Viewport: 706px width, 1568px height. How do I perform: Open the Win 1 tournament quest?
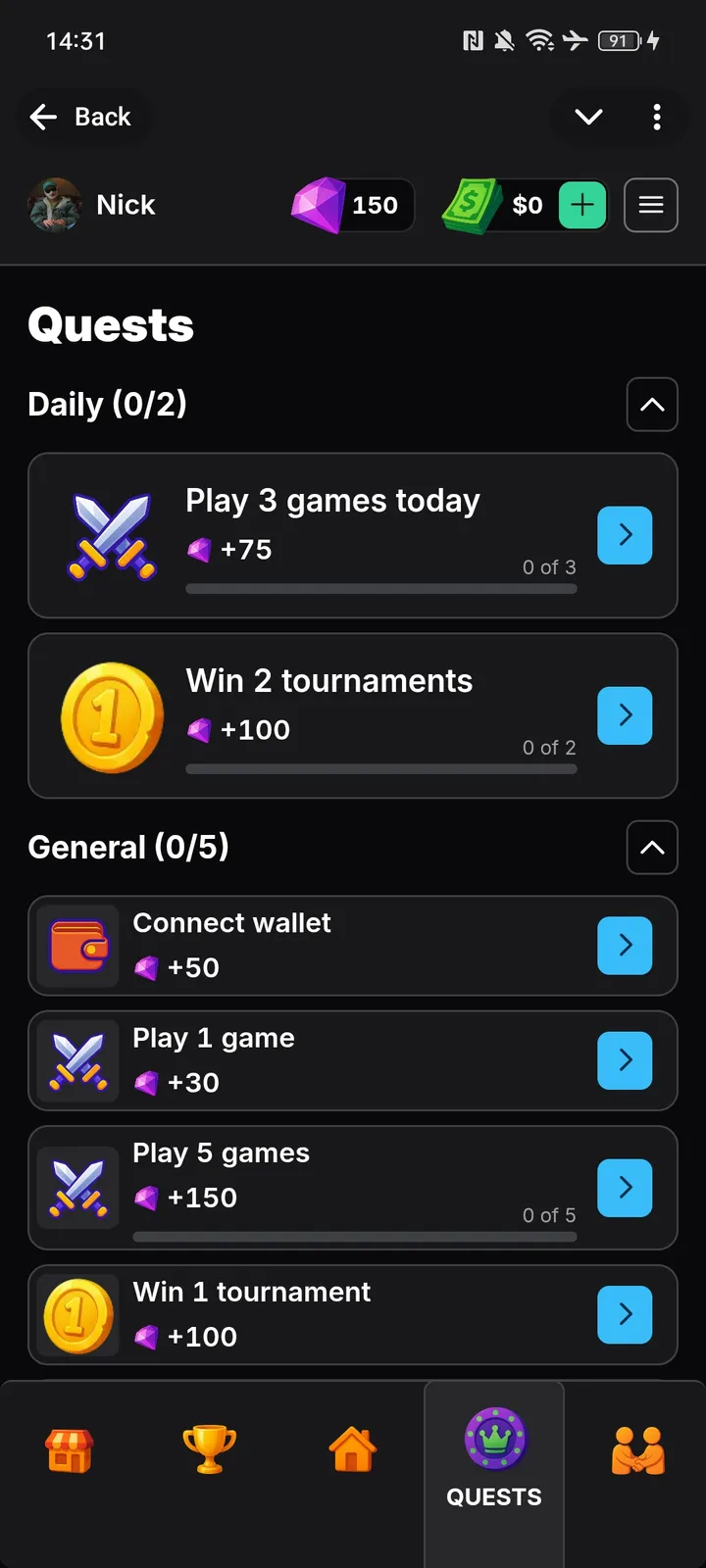[x=625, y=1314]
